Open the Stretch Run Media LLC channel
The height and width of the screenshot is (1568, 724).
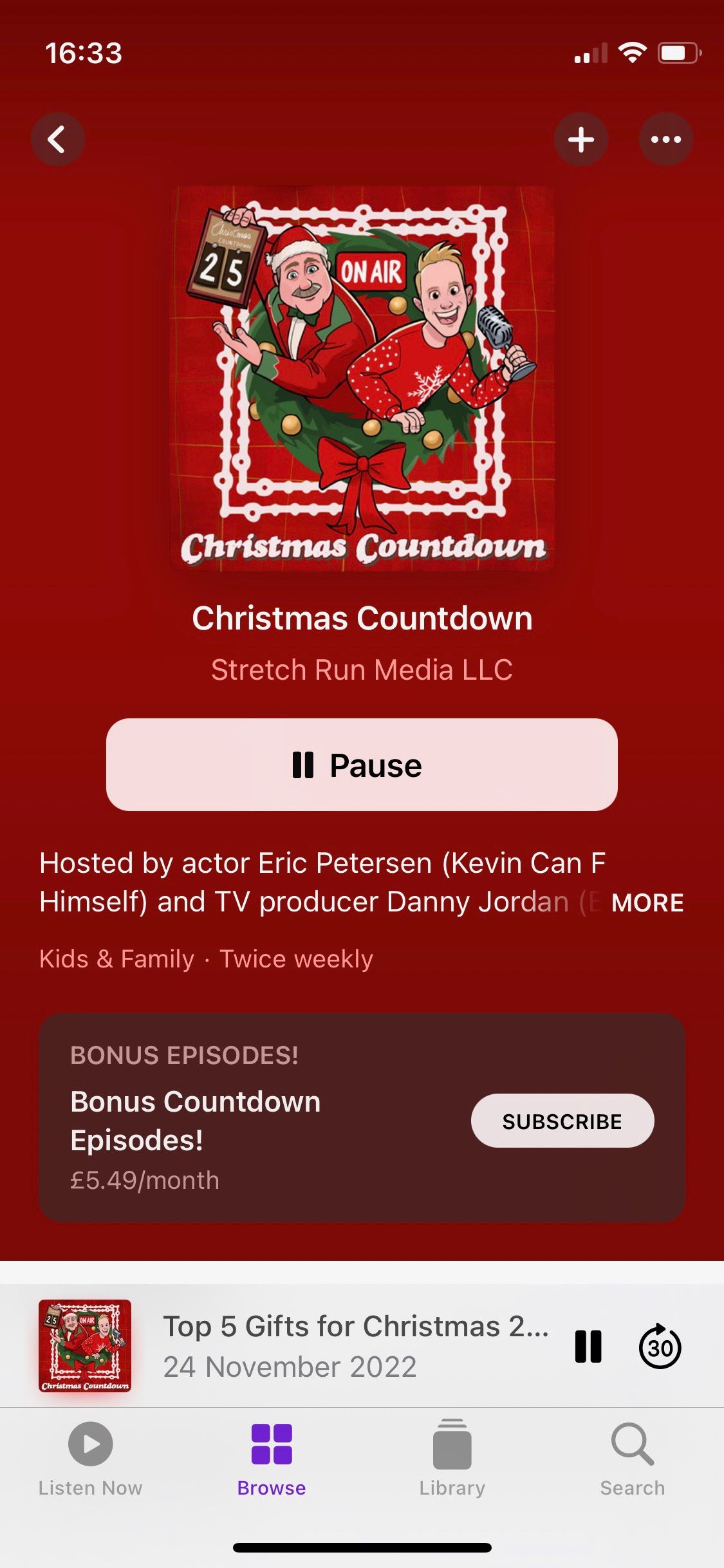(362, 669)
